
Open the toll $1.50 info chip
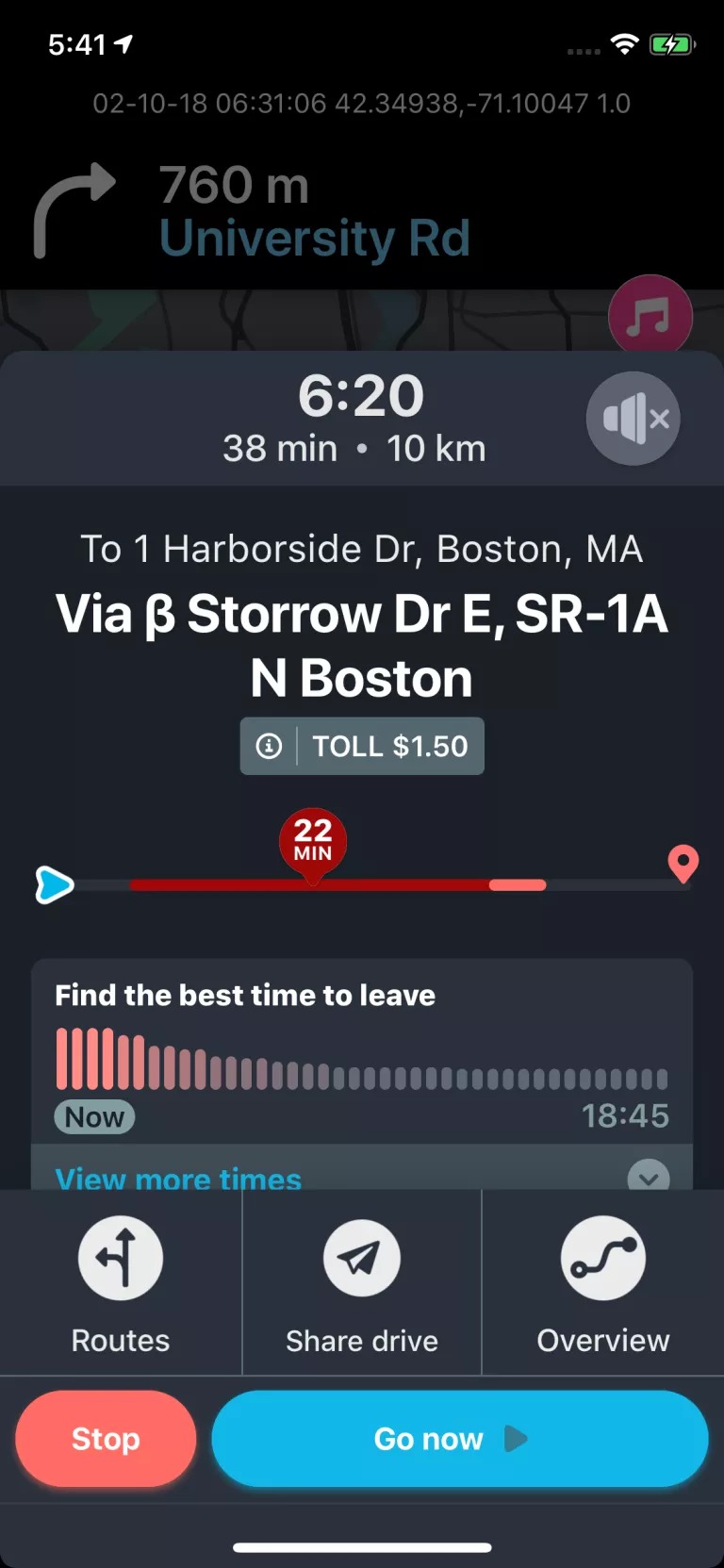coord(362,746)
